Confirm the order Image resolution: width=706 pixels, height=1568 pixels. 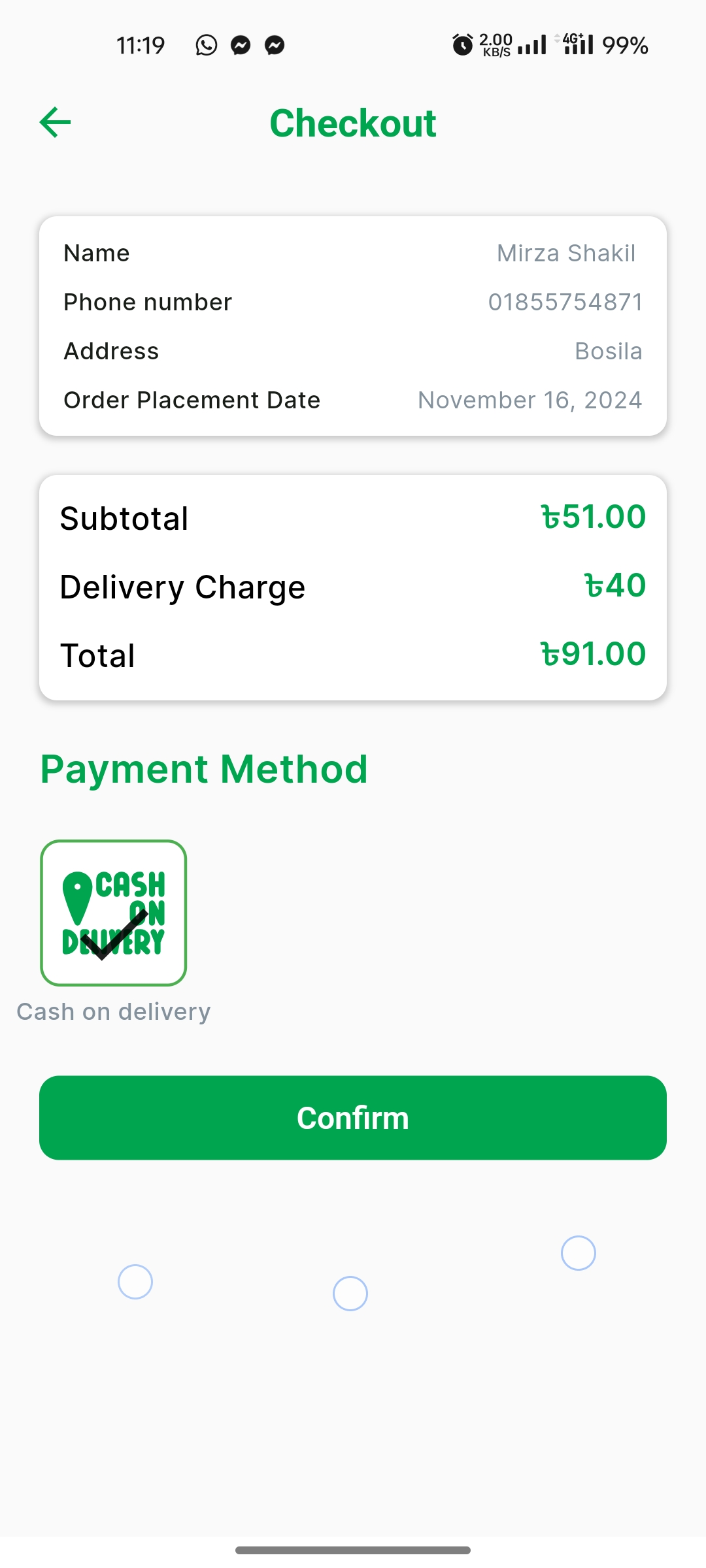click(x=353, y=1118)
